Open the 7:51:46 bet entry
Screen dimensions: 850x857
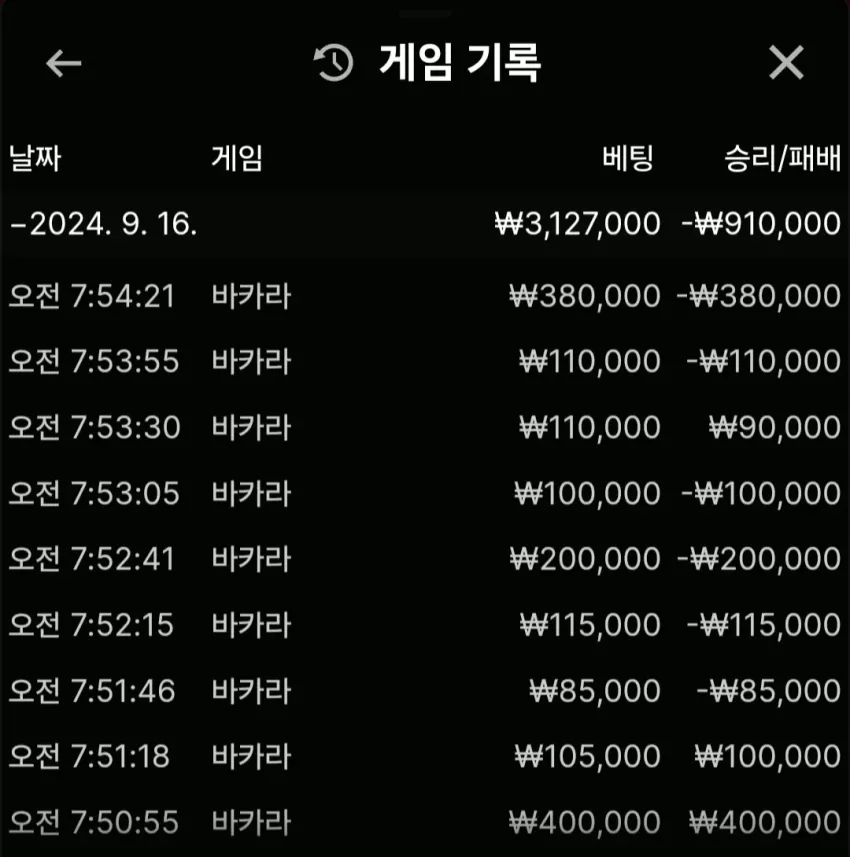click(425, 691)
